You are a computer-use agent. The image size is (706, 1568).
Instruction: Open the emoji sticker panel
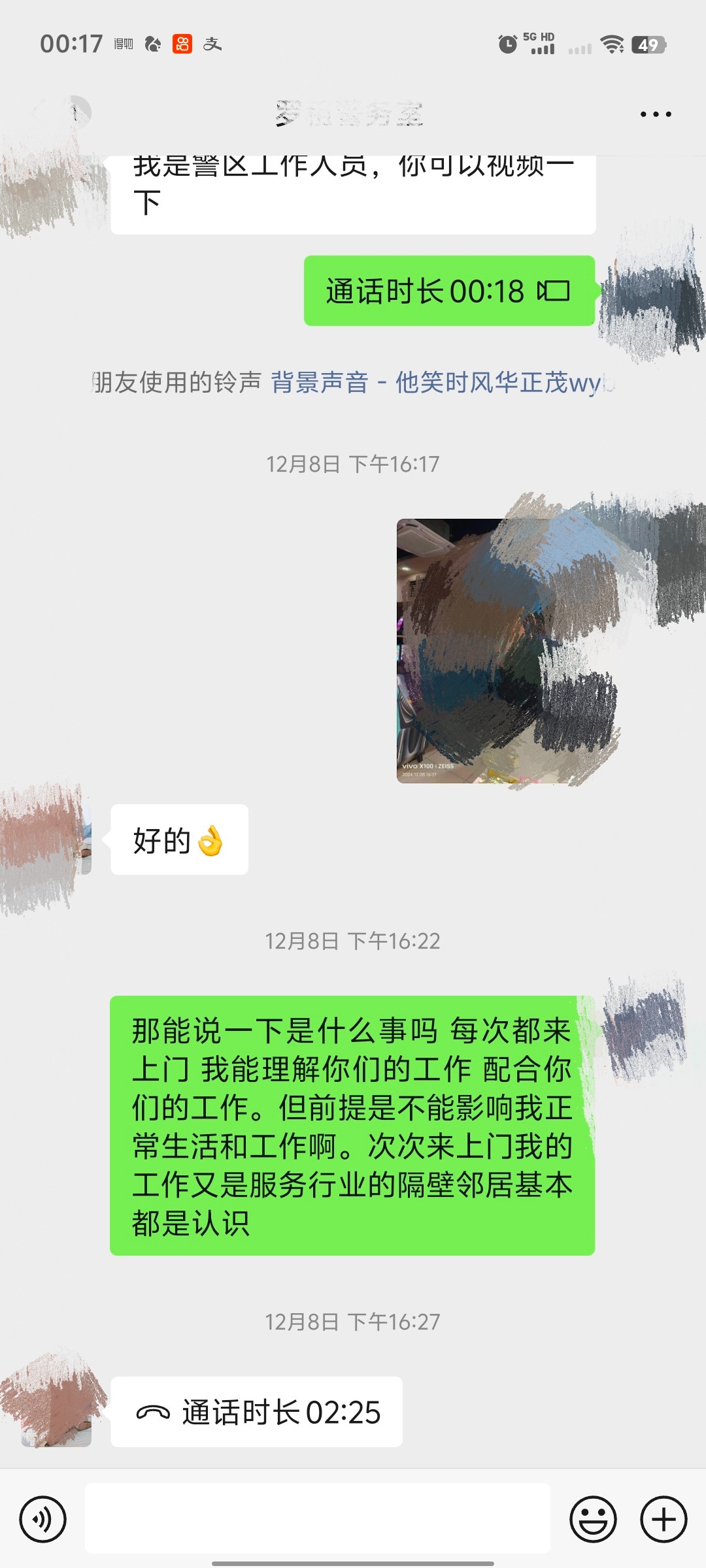pos(593,1519)
